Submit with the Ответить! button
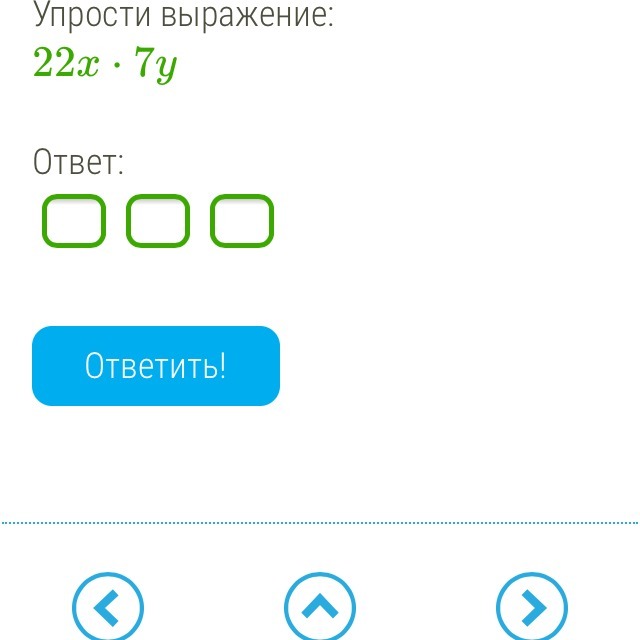640x640 pixels. (x=156, y=366)
